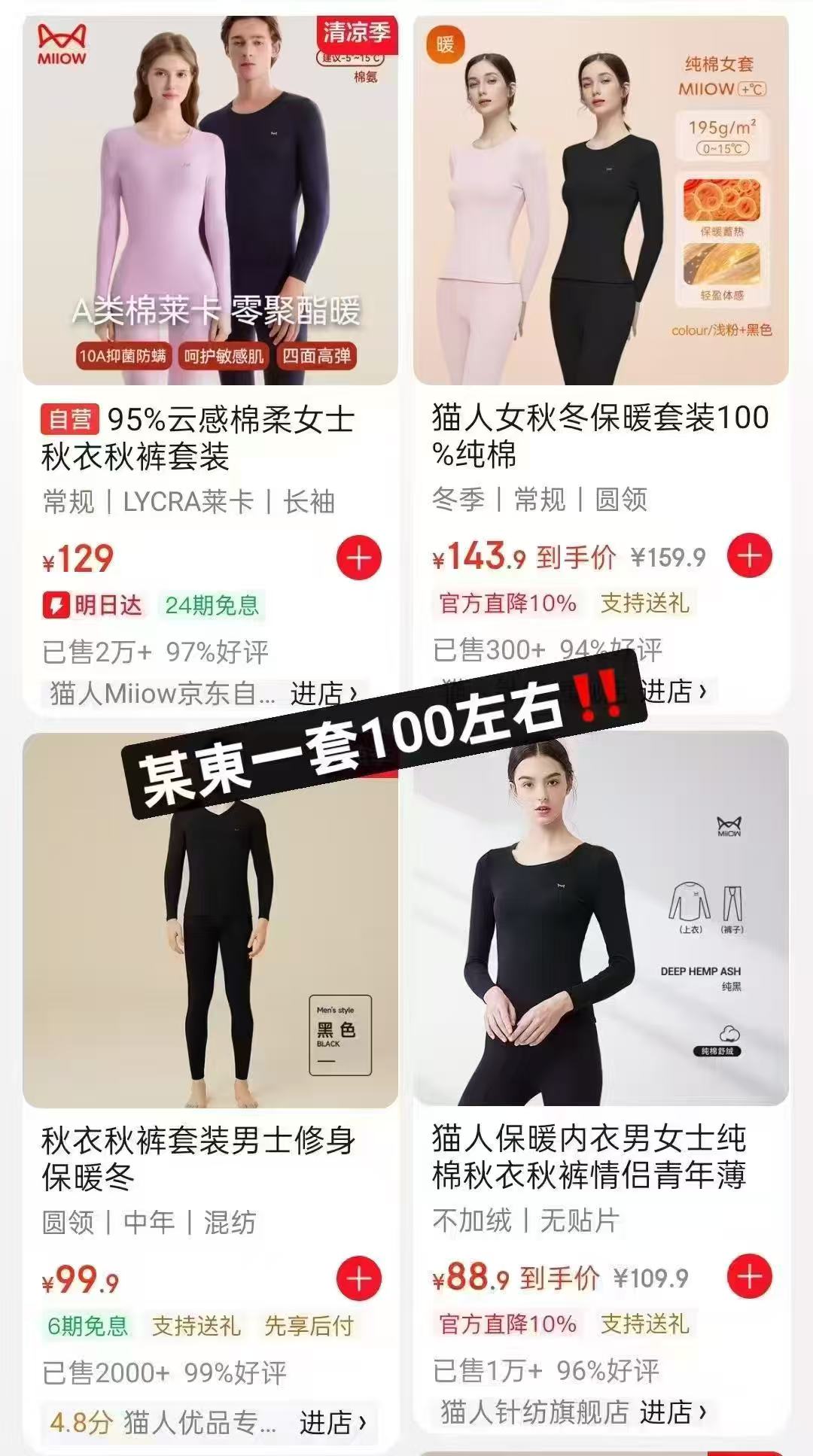Open the 秋衣秋裤套装男士修身保暖冬 product
The width and height of the screenshot is (813, 1456).
(199, 1159)
